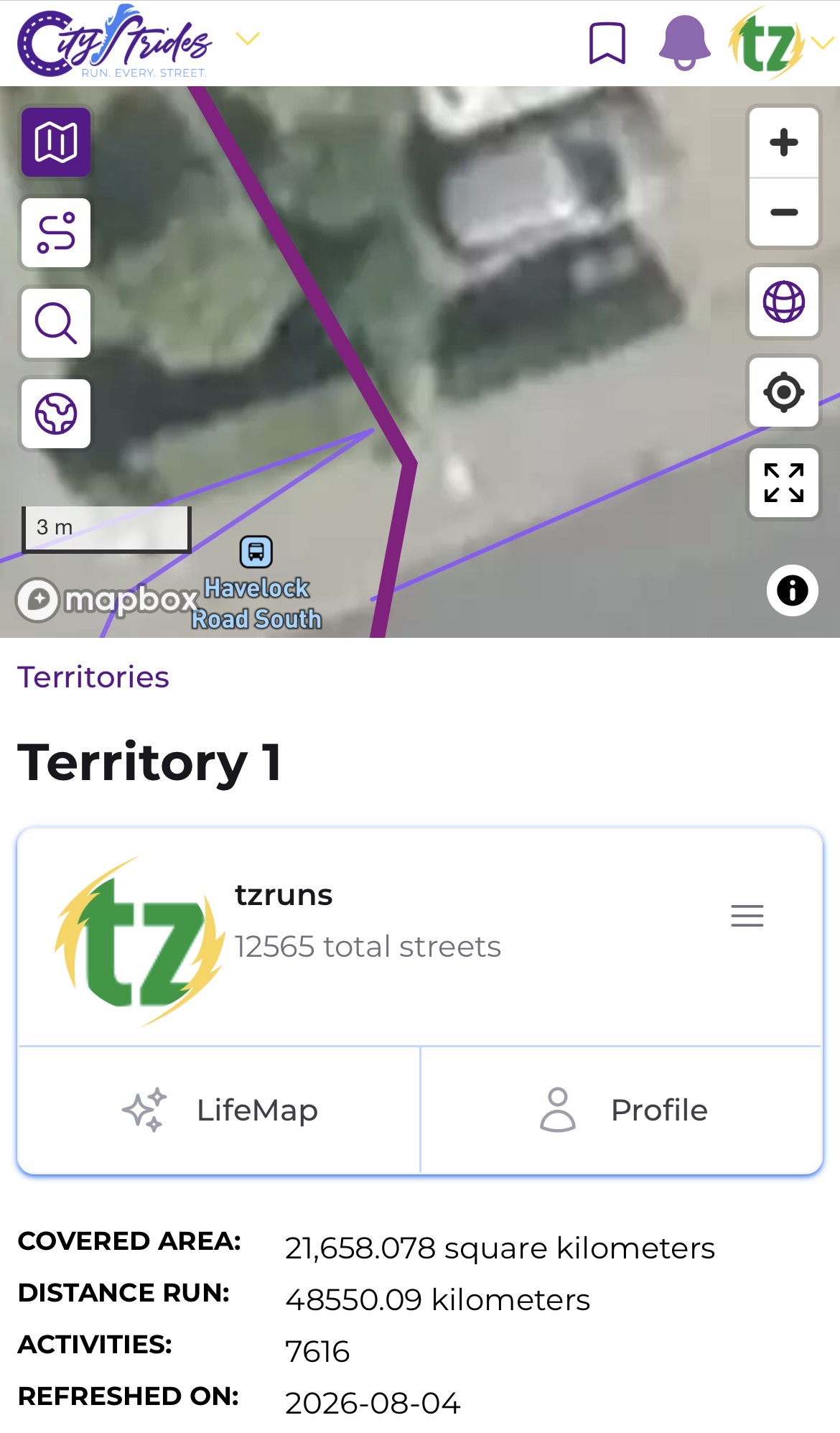
Task: Expand map to fullscreen
Action: [x=784, y=483]
